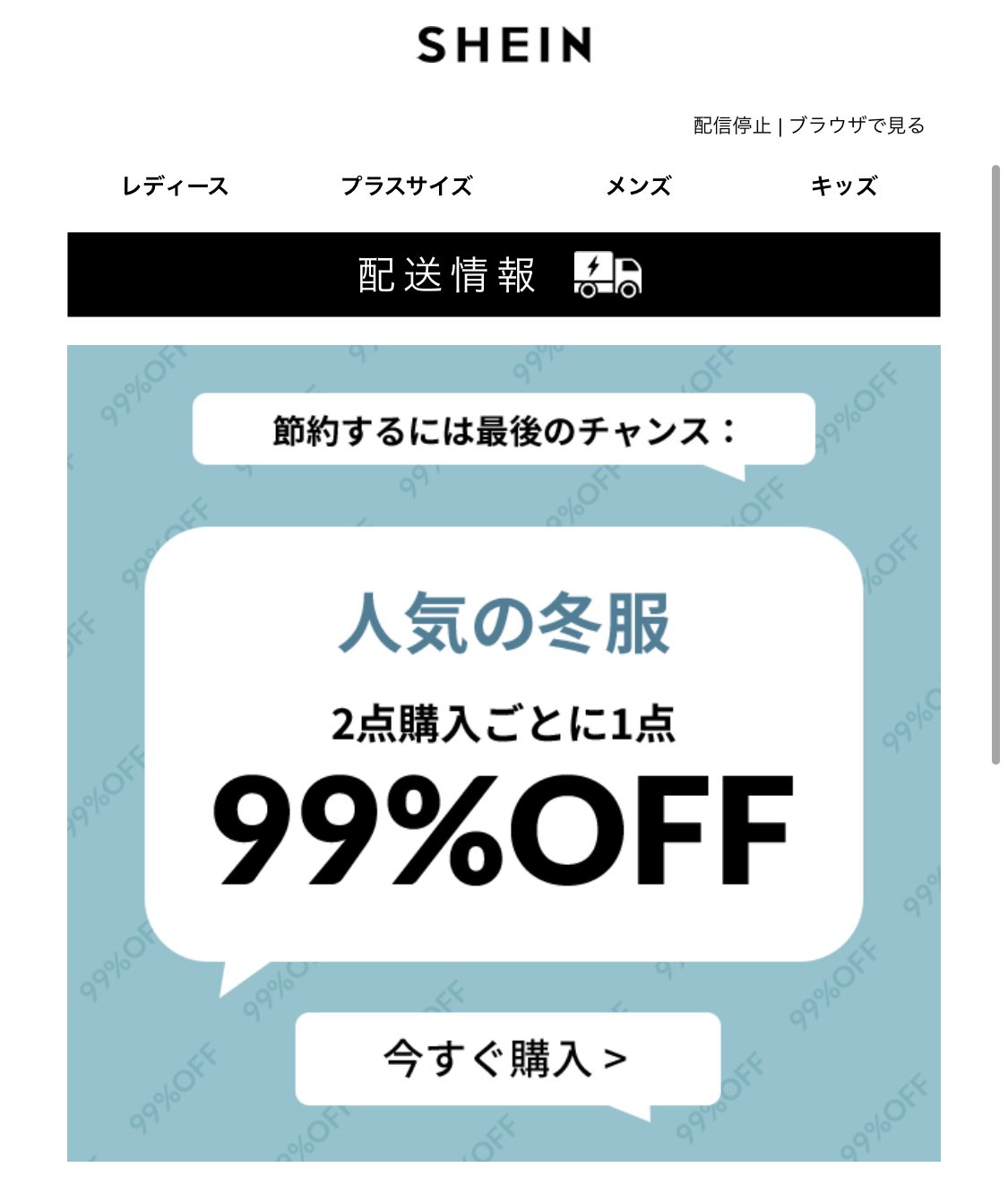
Task: Open the 人気の冬服 99%OFF promotion
Action: click(x=504, y=744)
